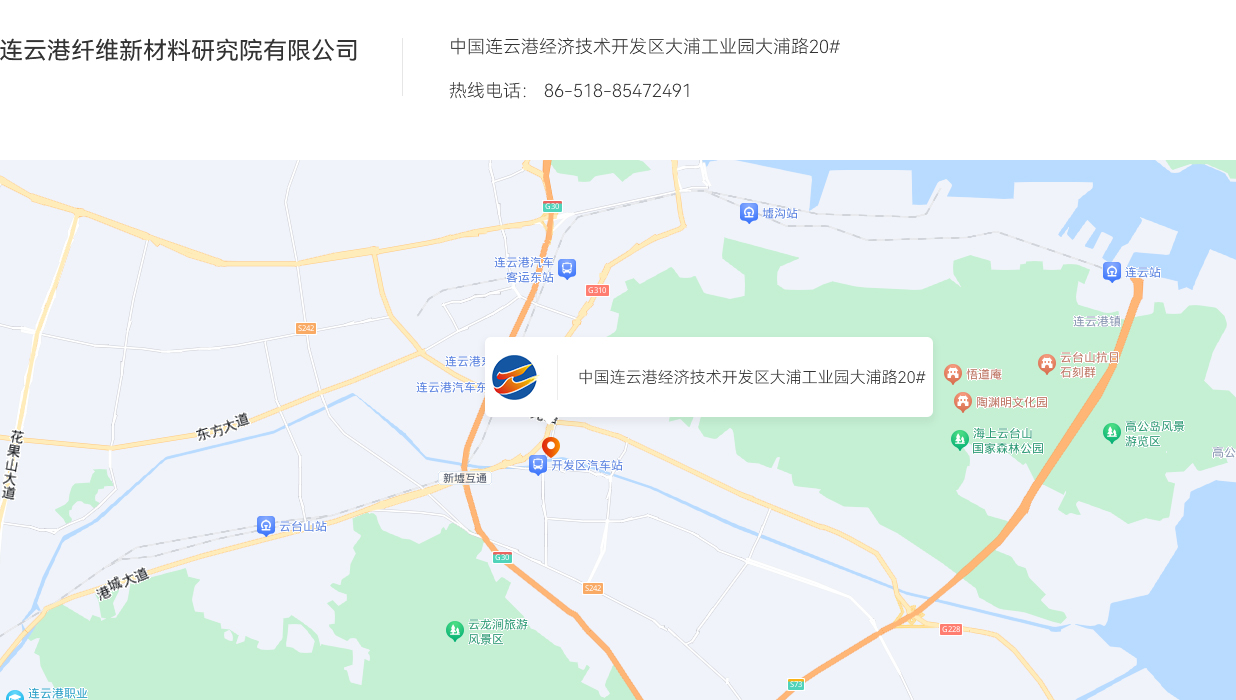This screenshot has width=1236, height=700.
Task: Open the 高公岛风景游览区 map marker
Action: (1111, 432)
